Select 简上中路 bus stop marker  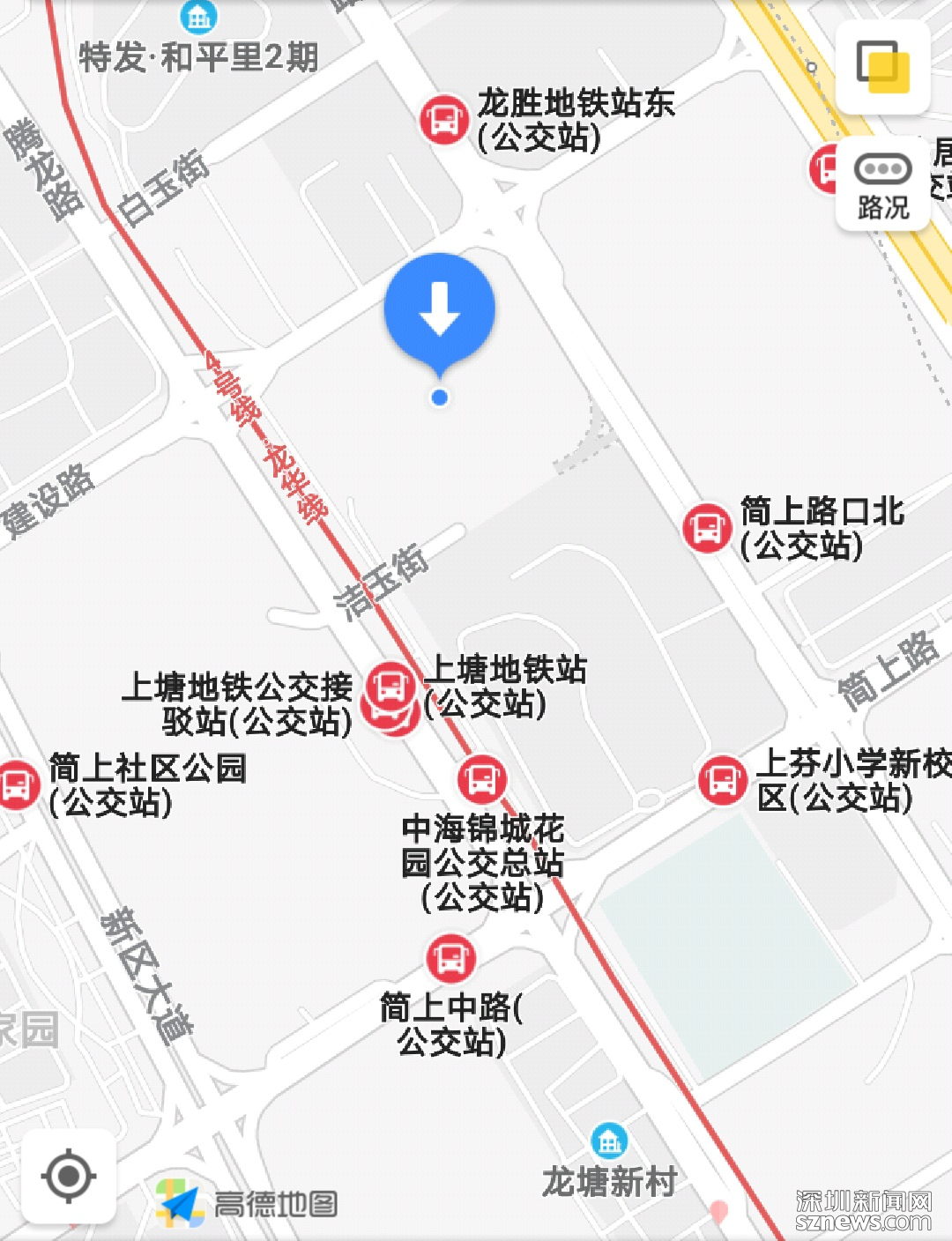tap(450, 958)
